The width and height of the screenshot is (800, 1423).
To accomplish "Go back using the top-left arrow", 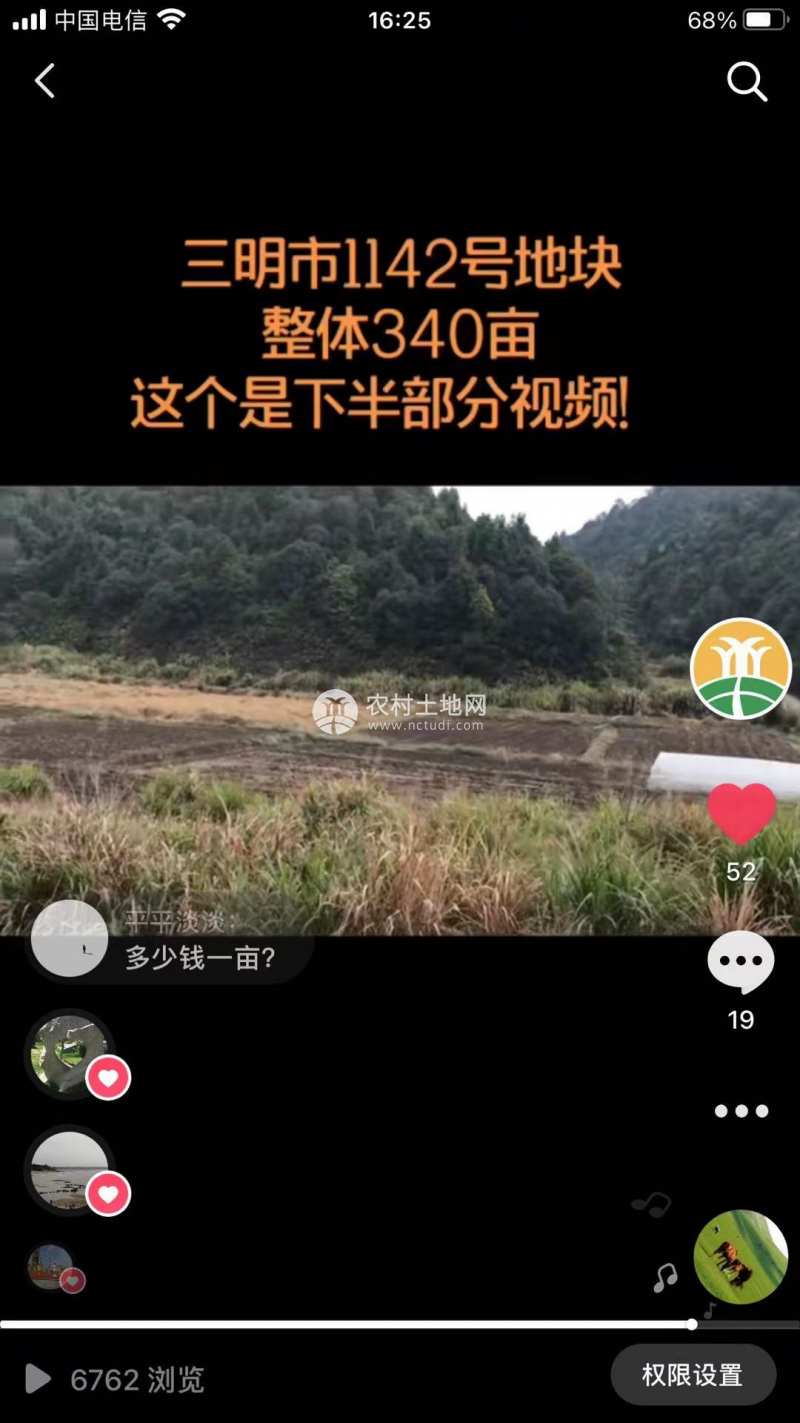I will [45, 81].
